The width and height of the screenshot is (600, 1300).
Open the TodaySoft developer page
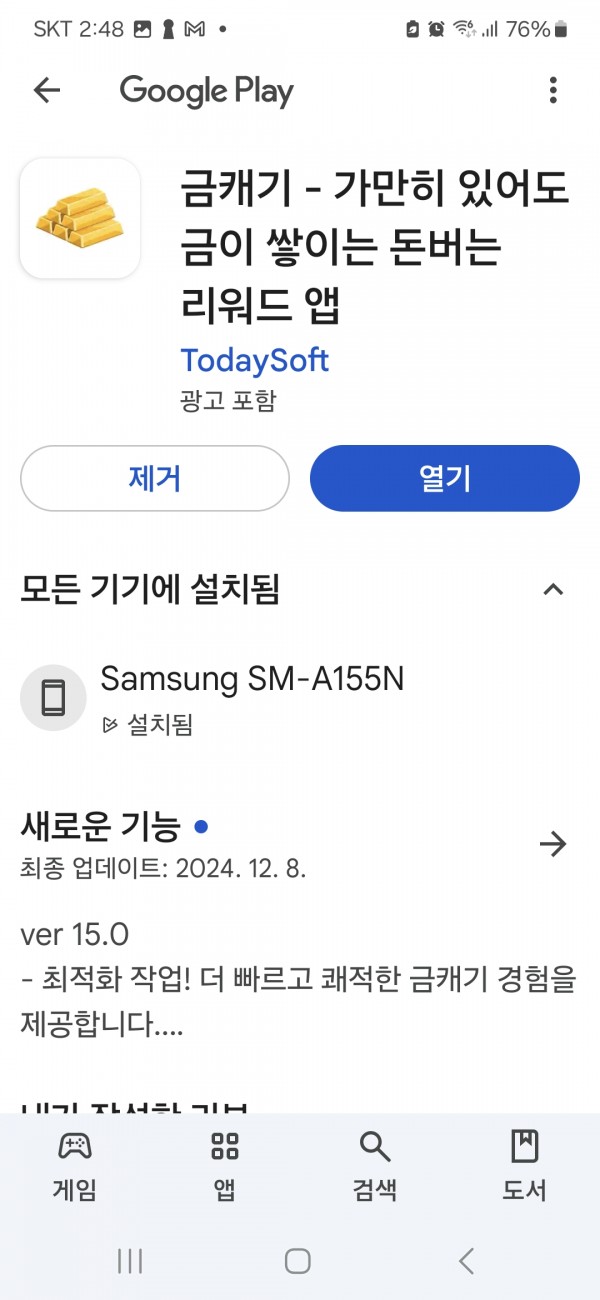[254, 360]
